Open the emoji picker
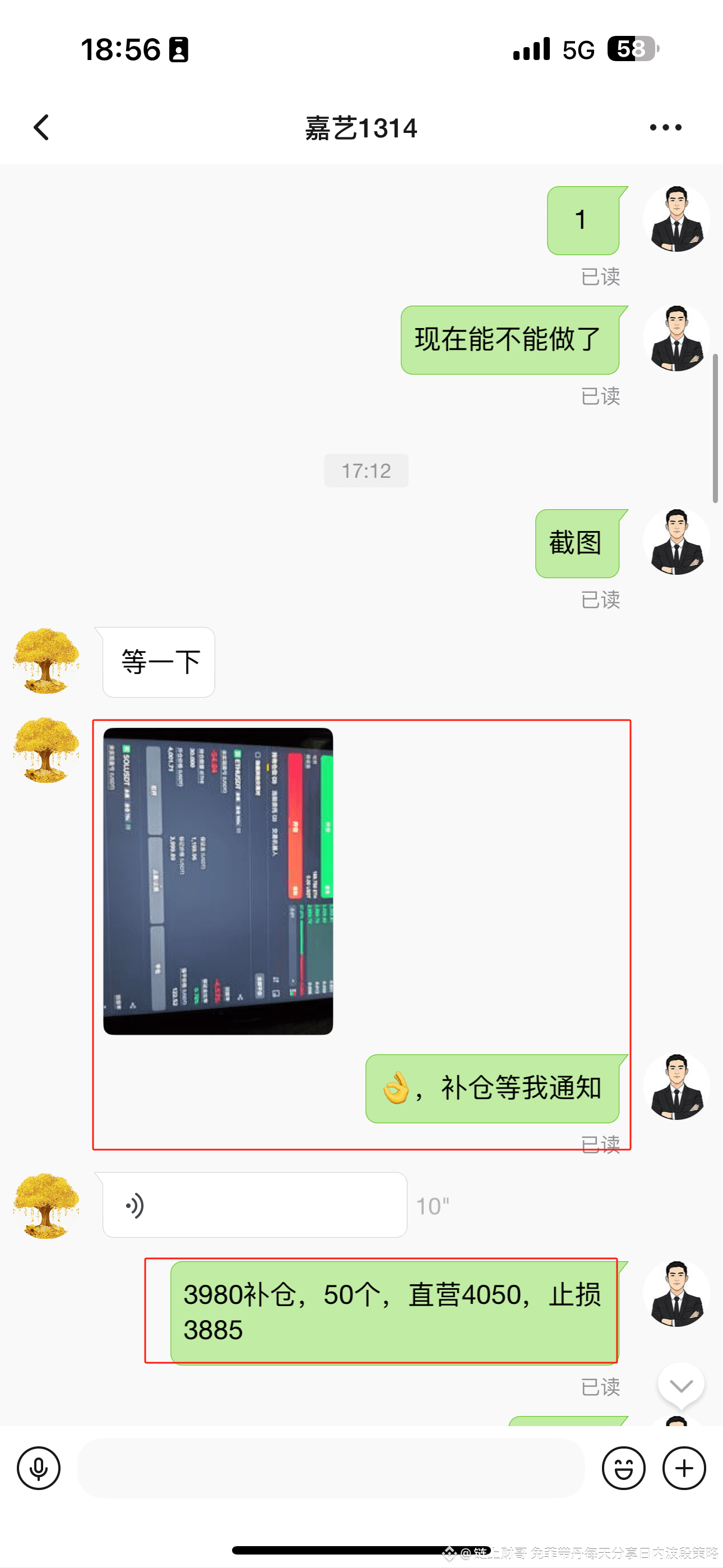723x1568 pixels. [623, 1468]
